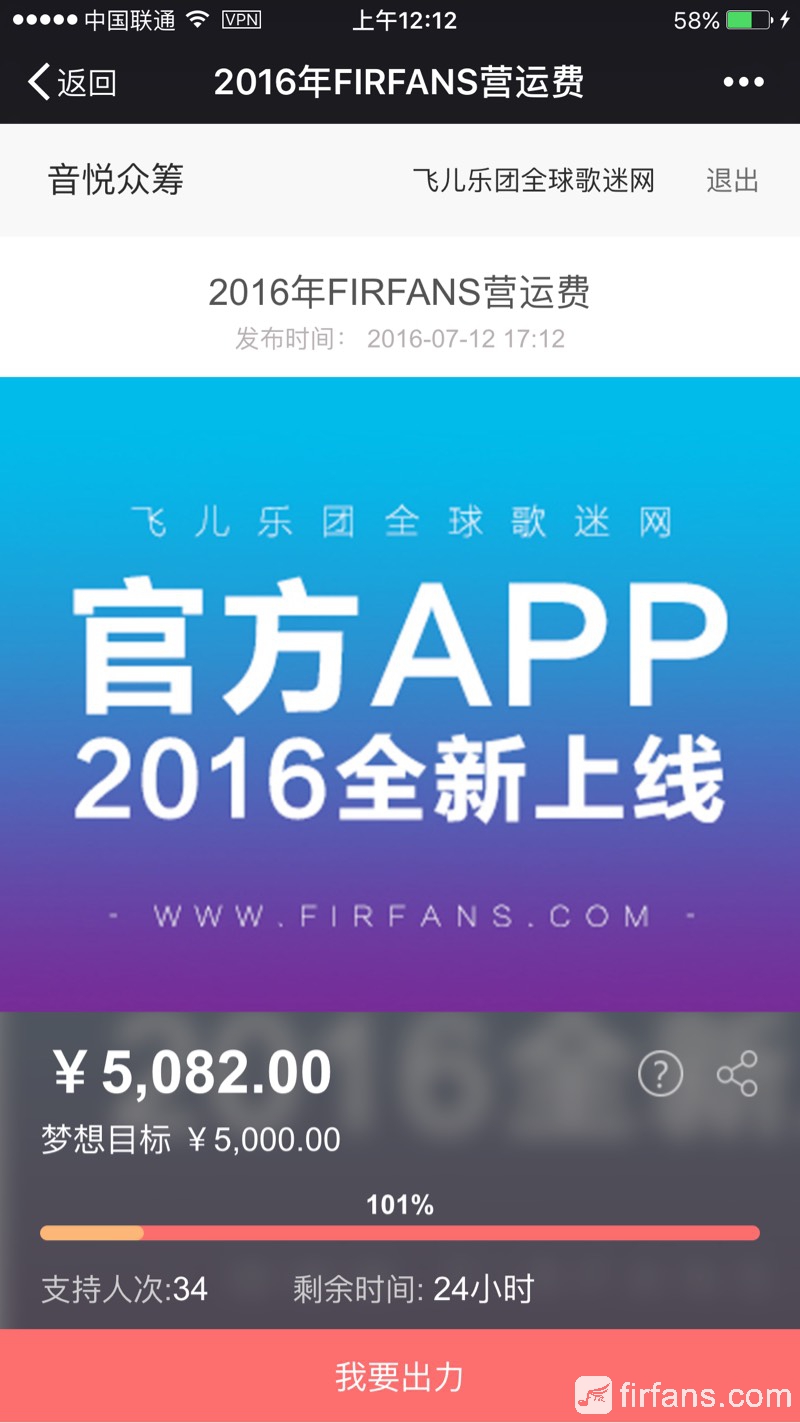The image size is (800, 1423).
Task: Tap the 我要出力 support button
Action: coord(400,1377)
